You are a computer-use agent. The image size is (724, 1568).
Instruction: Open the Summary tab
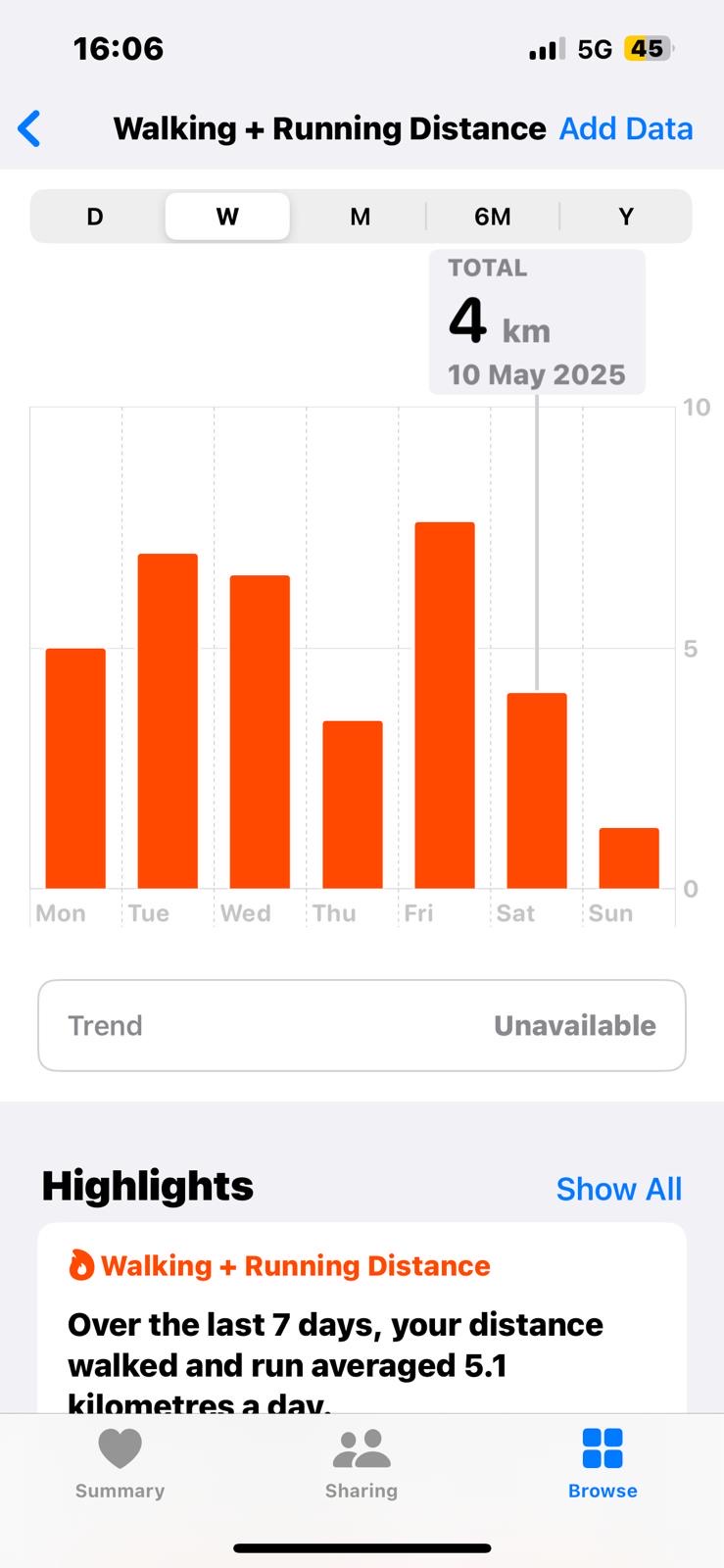click(120, 1464)
